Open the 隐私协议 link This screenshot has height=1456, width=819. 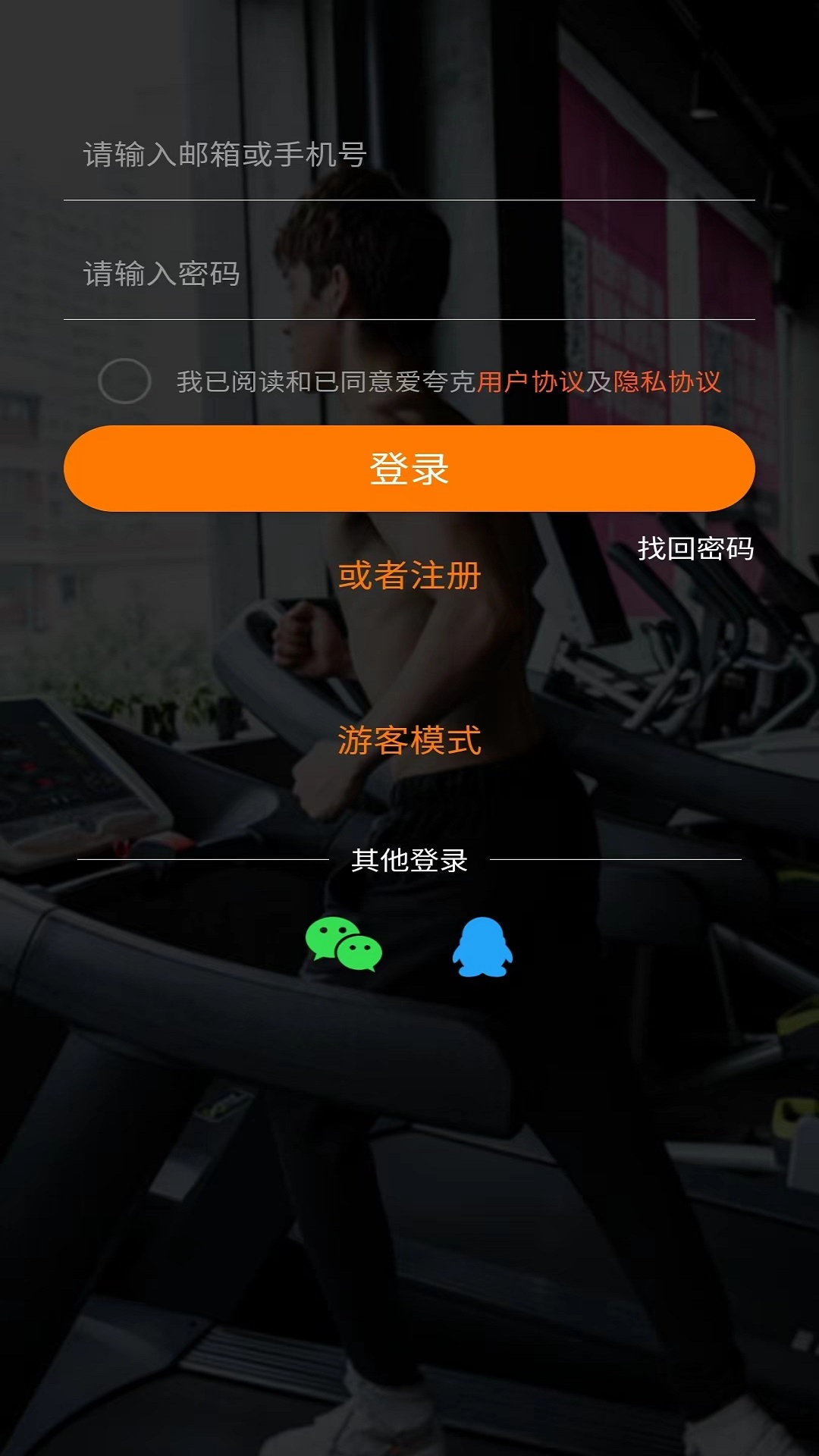pyautogui.click(x=667, y=381)
